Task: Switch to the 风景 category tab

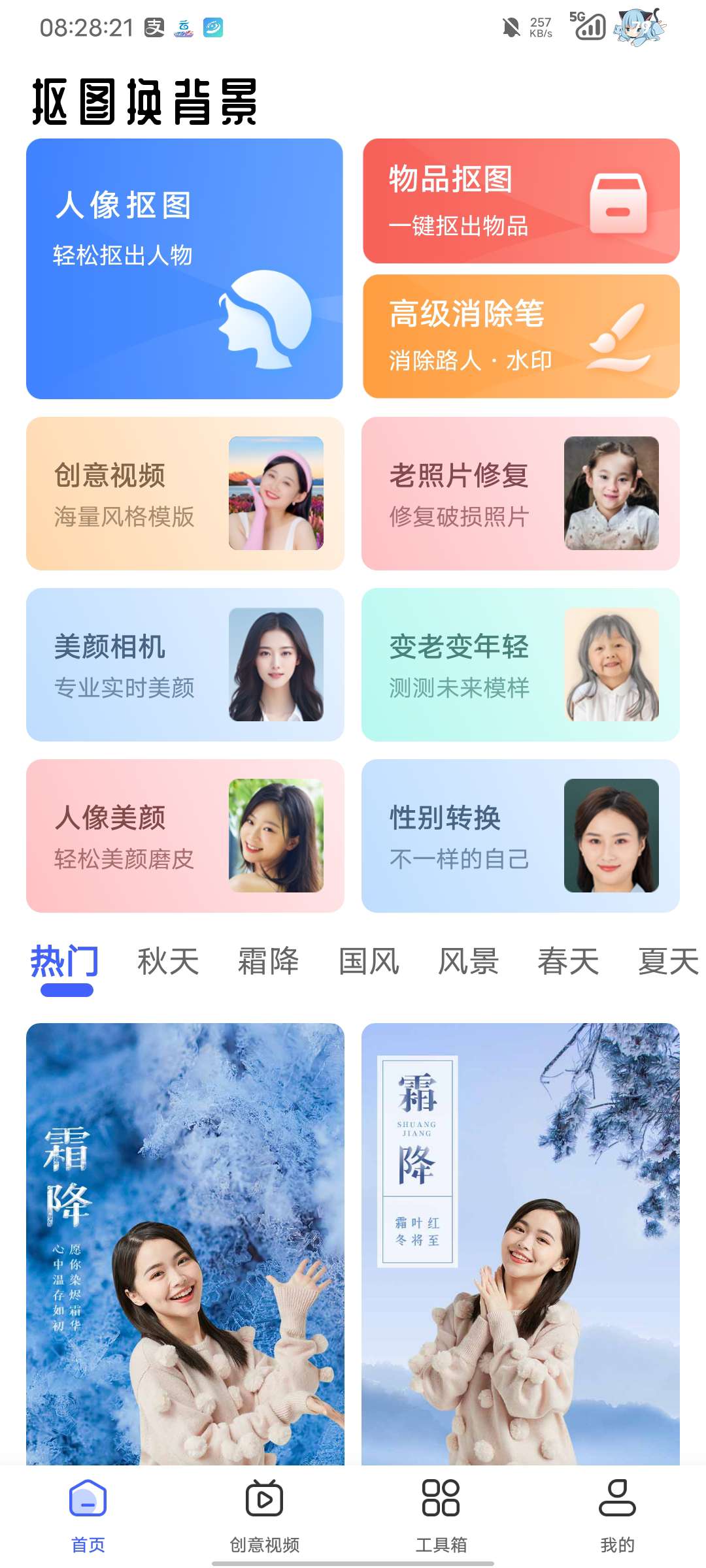Action: (x=468, y=962)
